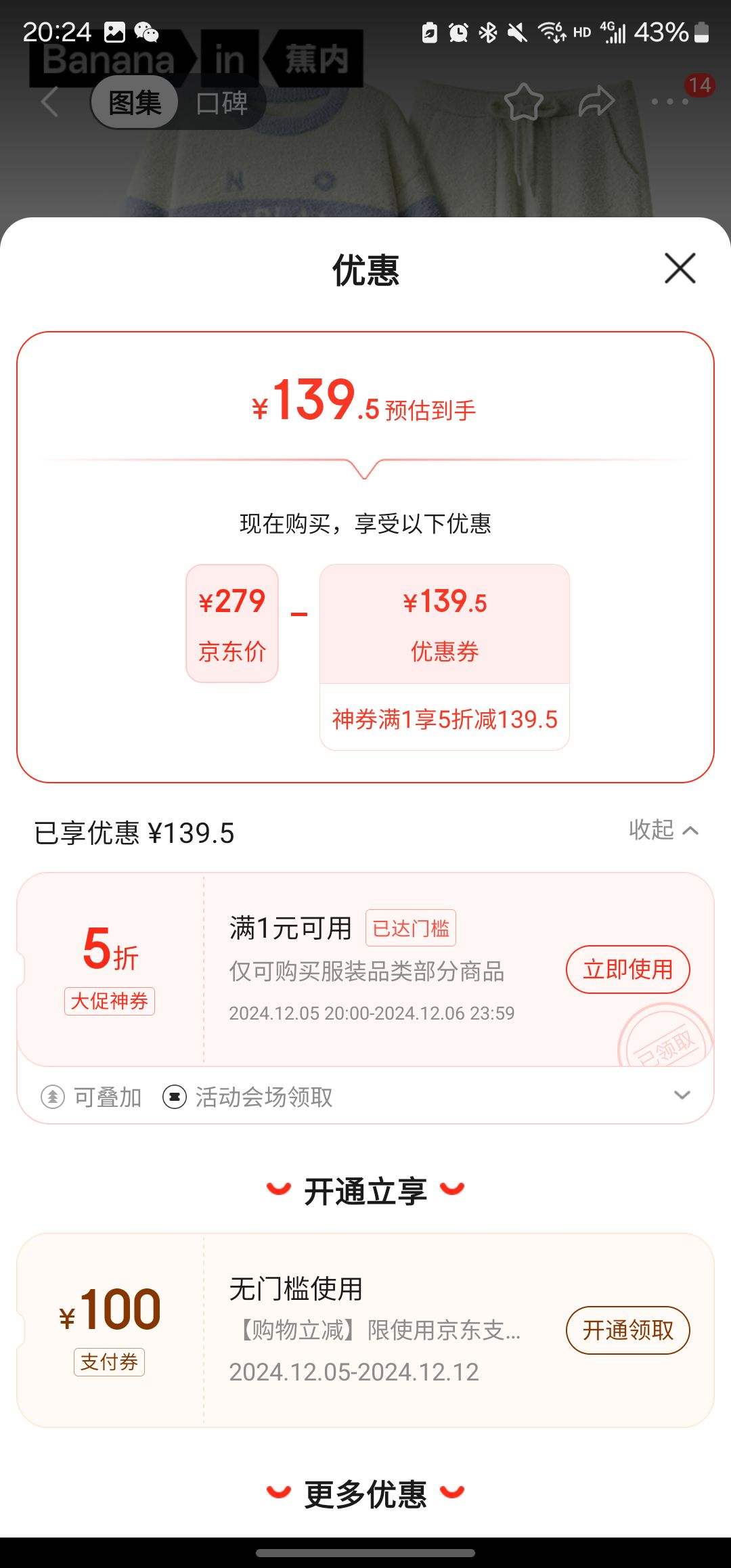Viewport: 731px width, 1568px height.
Task: Tap the Wi-Fi status bar icon
Action: 552,32
